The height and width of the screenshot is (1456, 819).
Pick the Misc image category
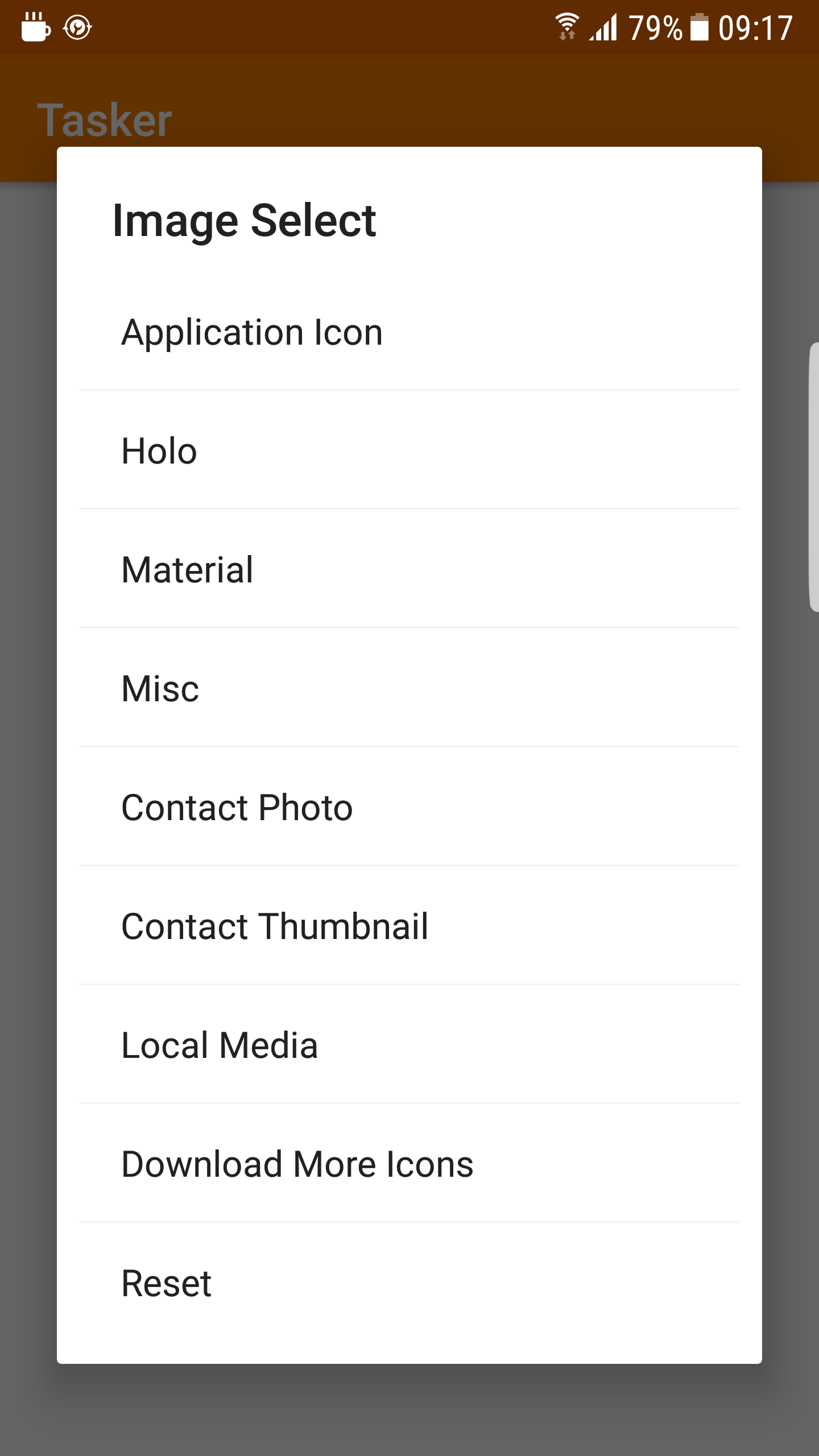[x=160, y=689]
